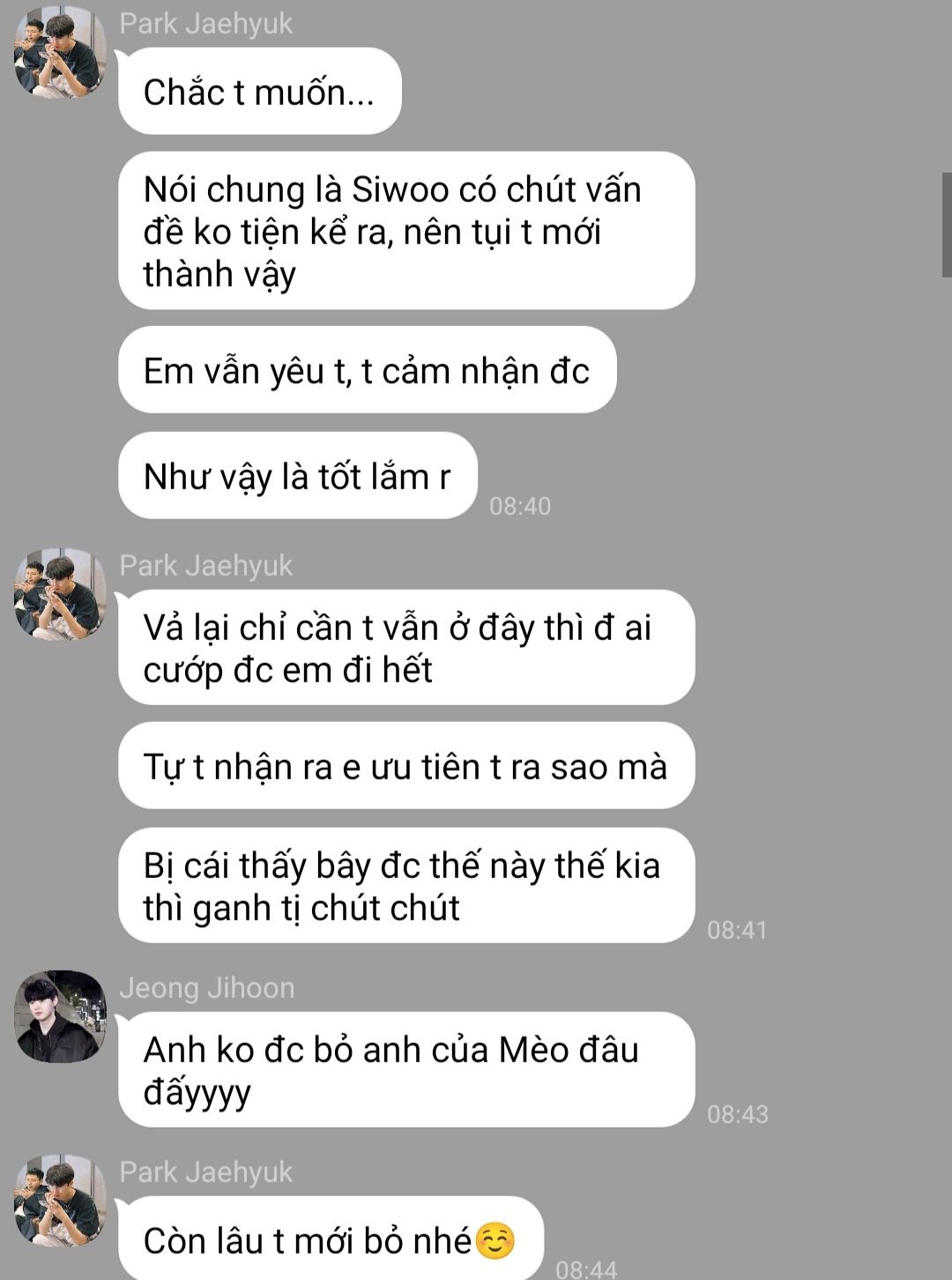The width and height of the screenshot is (952, 1280).
Task: Tap Park Jaehyuk's avatar beside "Vả lại chỉ cần"
Action: (x=60, y=594)
